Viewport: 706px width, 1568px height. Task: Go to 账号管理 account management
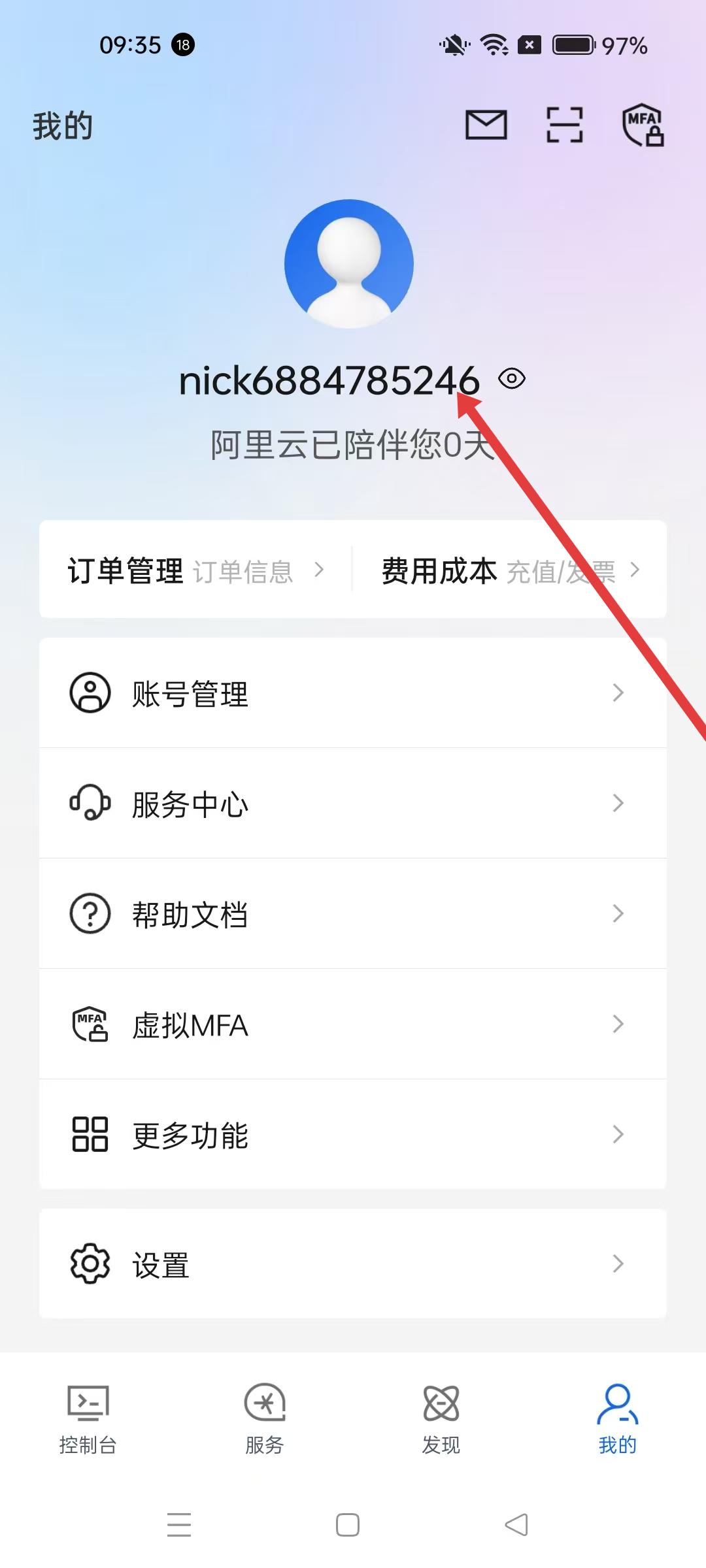point(353,693)
